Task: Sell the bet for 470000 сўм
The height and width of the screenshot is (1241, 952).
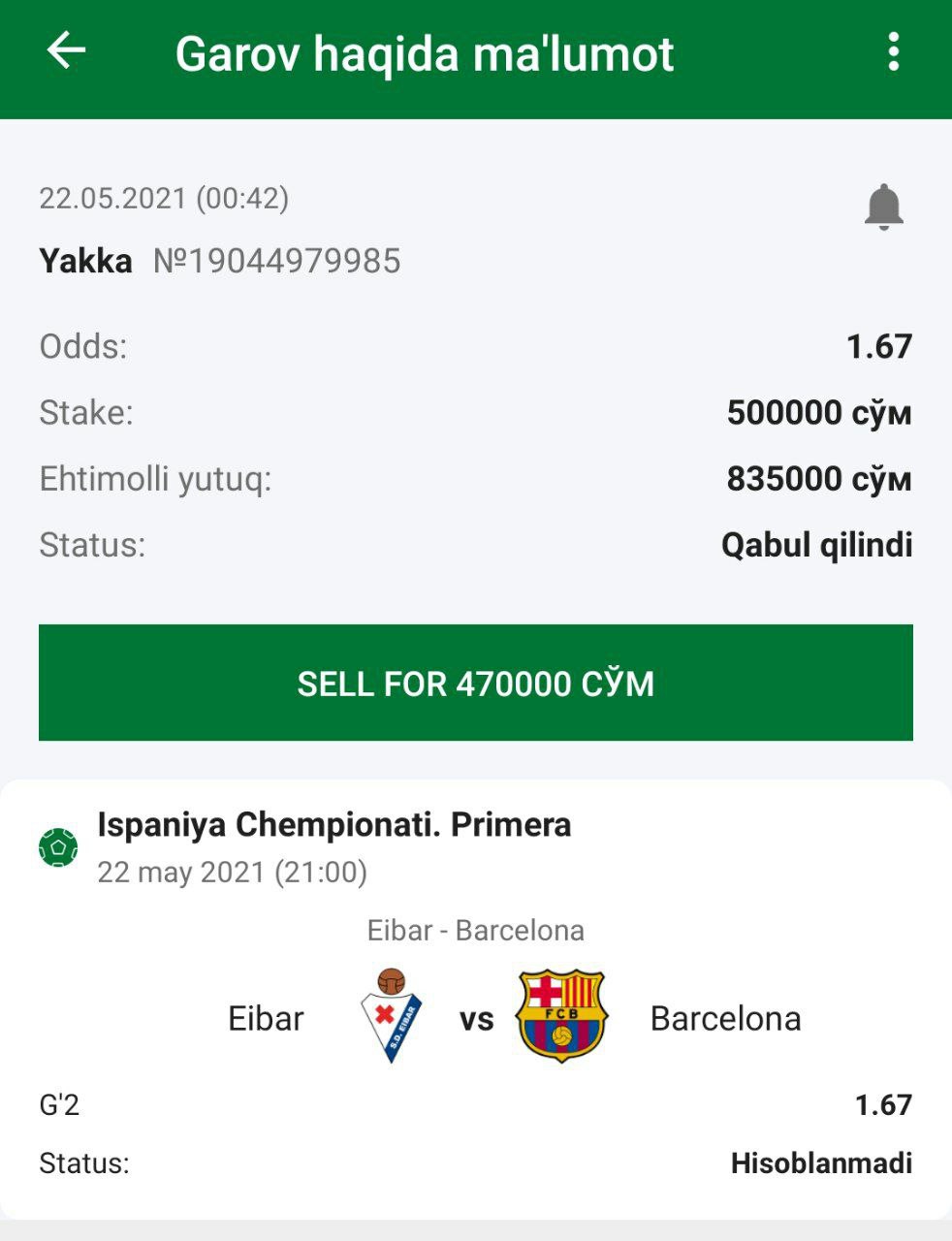Action: pyautogui.click(x=475, y=683)
